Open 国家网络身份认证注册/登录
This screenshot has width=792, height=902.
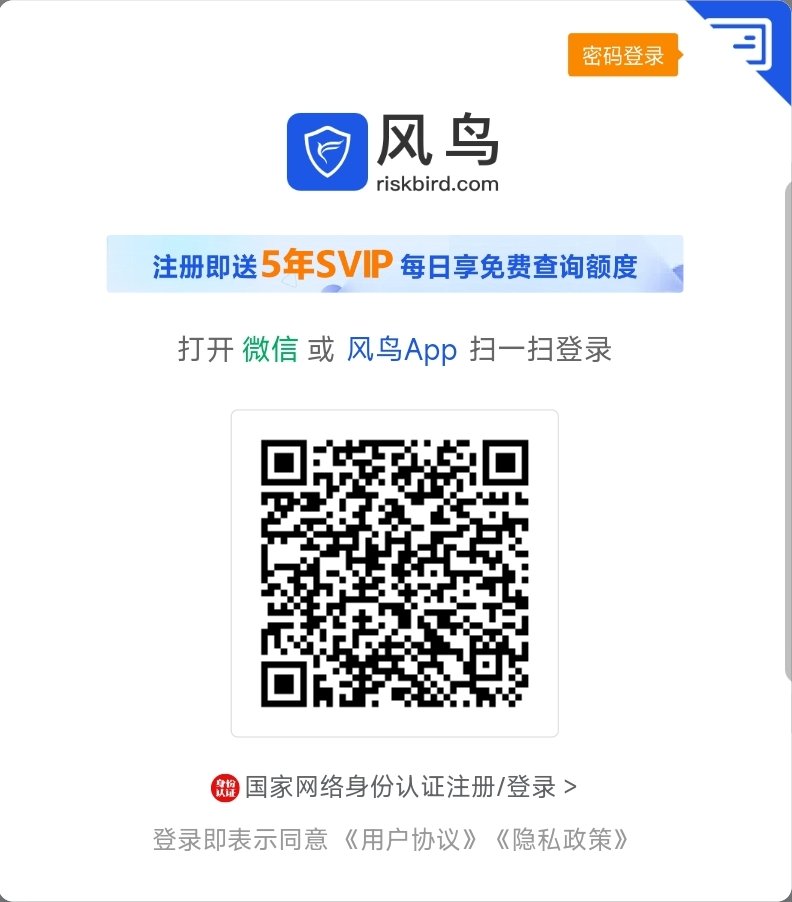[x=394, y=787]
